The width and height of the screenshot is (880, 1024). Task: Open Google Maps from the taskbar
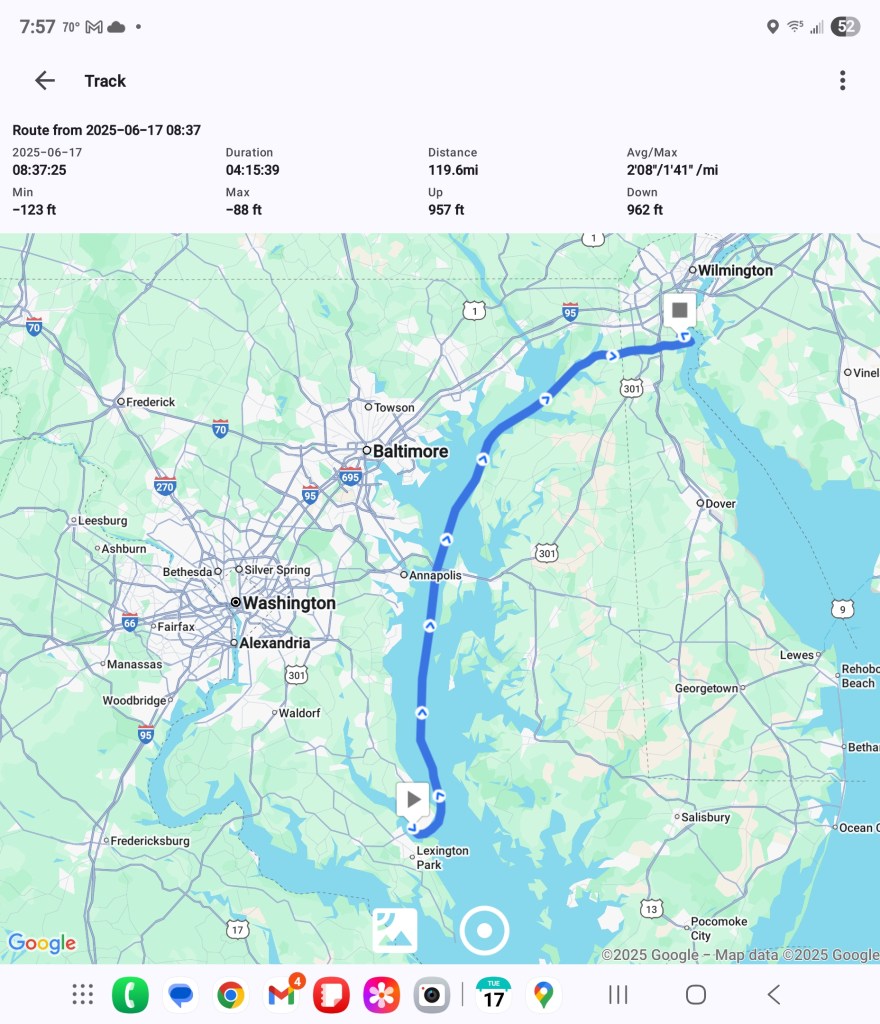click(x=543, y=994)
